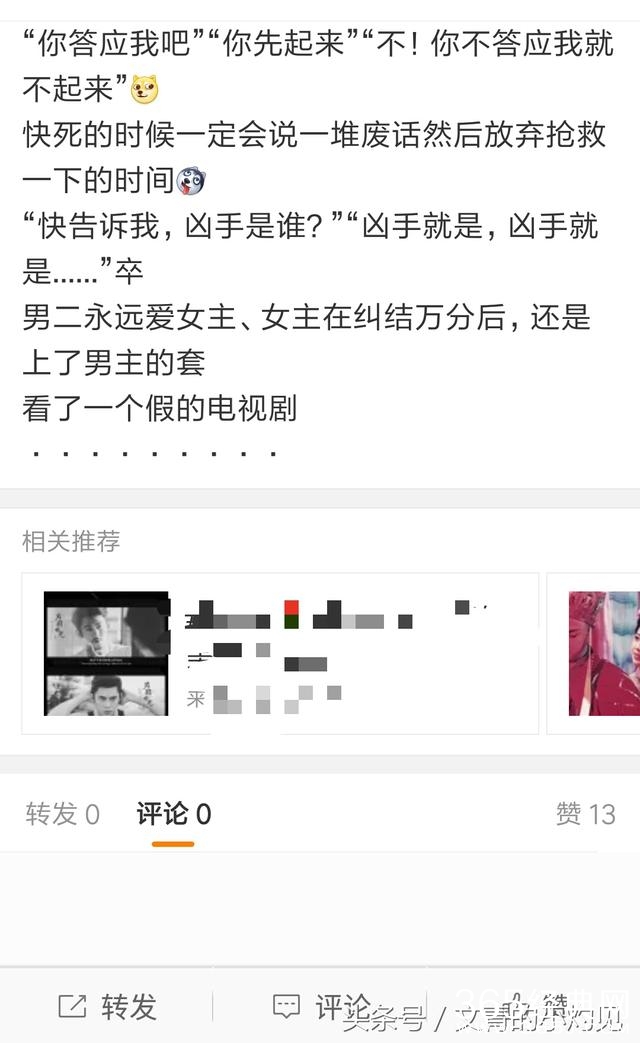The height and width of the screenshot is (1043, 640).
Task: Switch to the 转发 0 tab
Action: point(62,814)
